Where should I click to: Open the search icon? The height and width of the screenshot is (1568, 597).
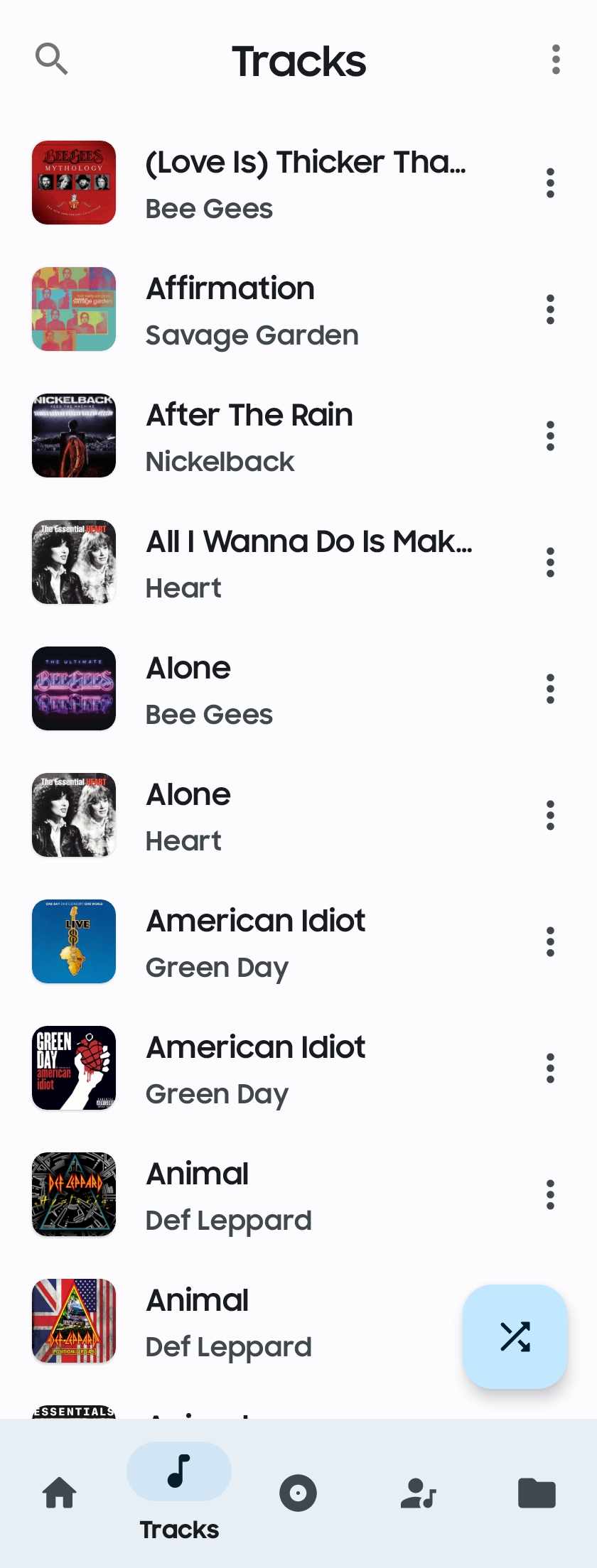point(52,59)
